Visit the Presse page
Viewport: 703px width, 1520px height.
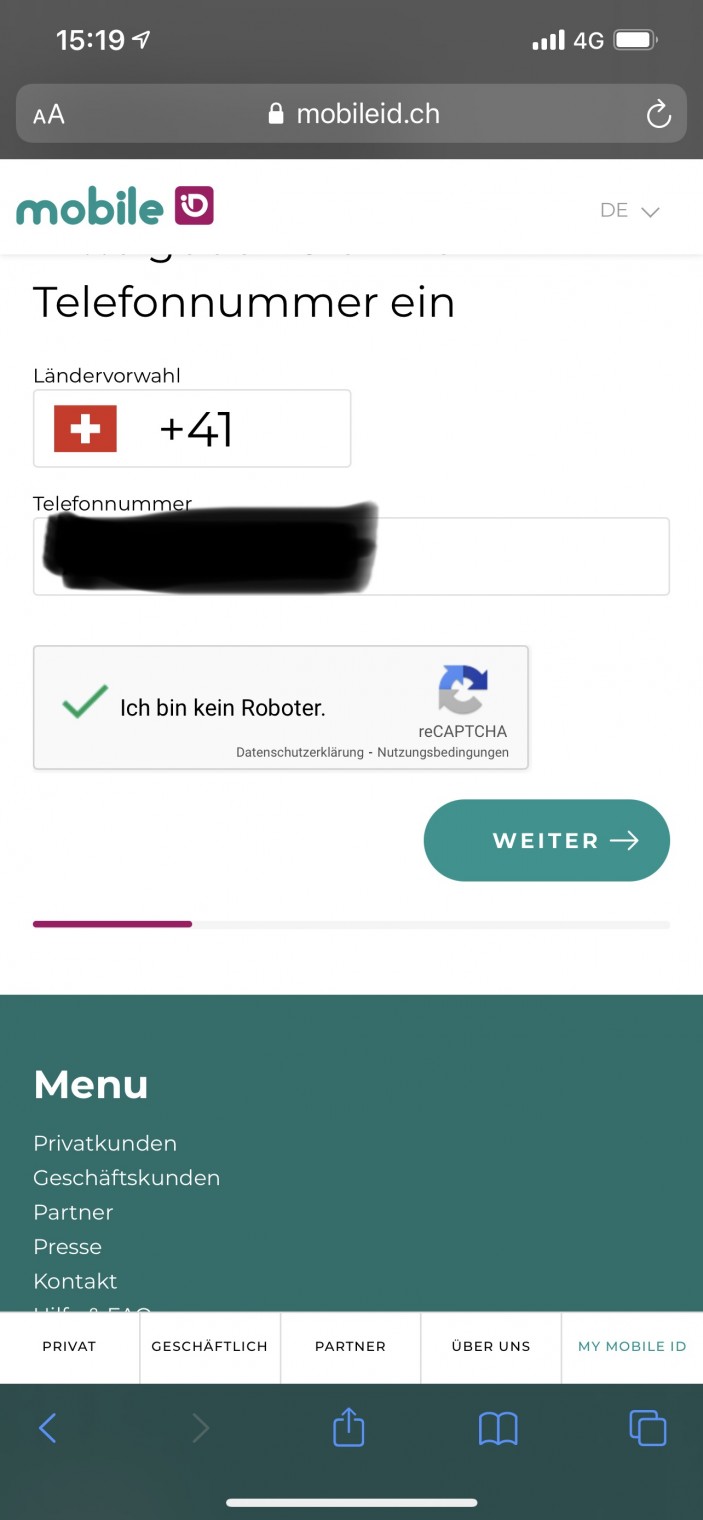coord(68,1247)
